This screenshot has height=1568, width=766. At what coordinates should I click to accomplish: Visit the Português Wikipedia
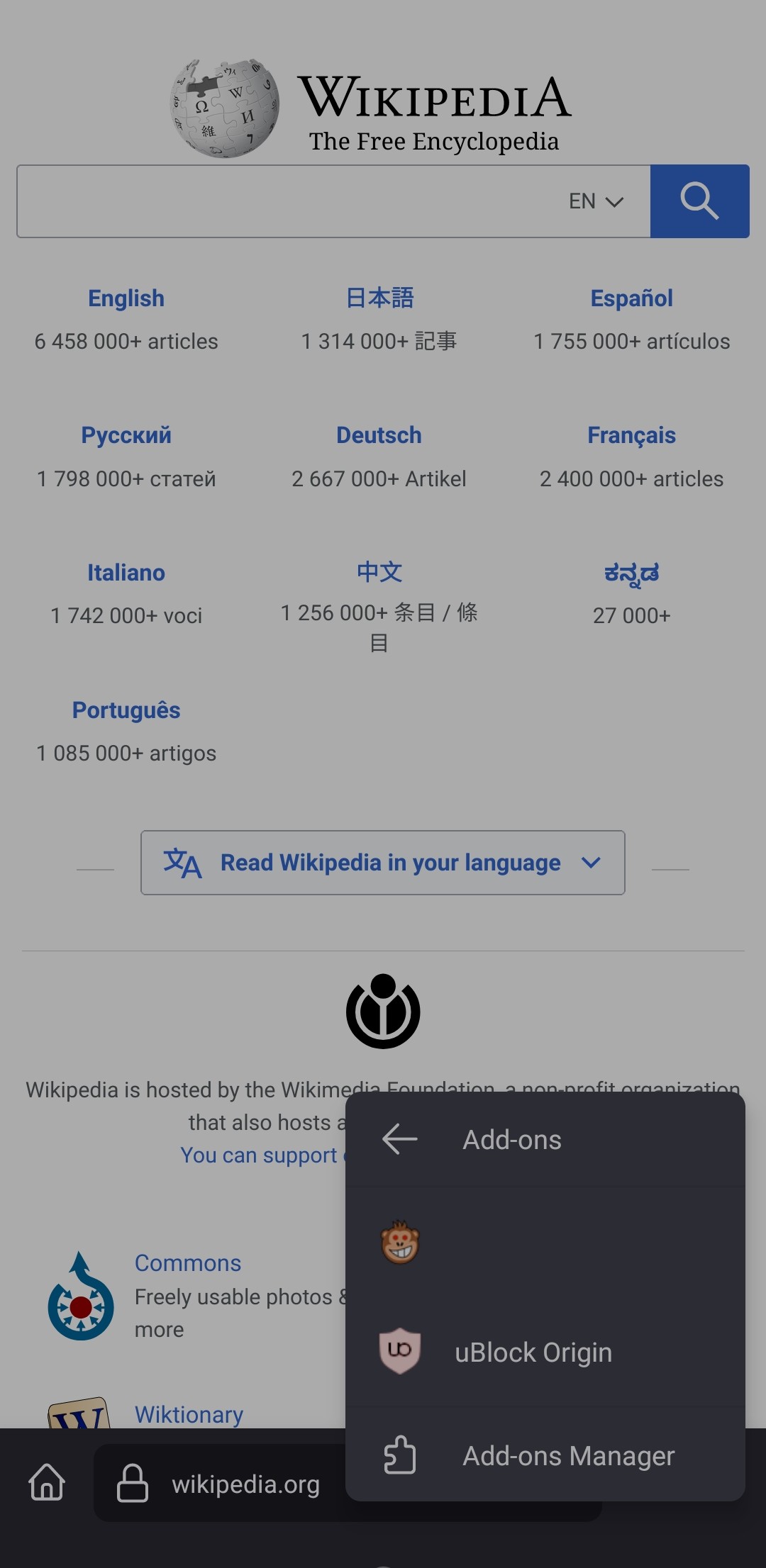(x=126, y=710)
